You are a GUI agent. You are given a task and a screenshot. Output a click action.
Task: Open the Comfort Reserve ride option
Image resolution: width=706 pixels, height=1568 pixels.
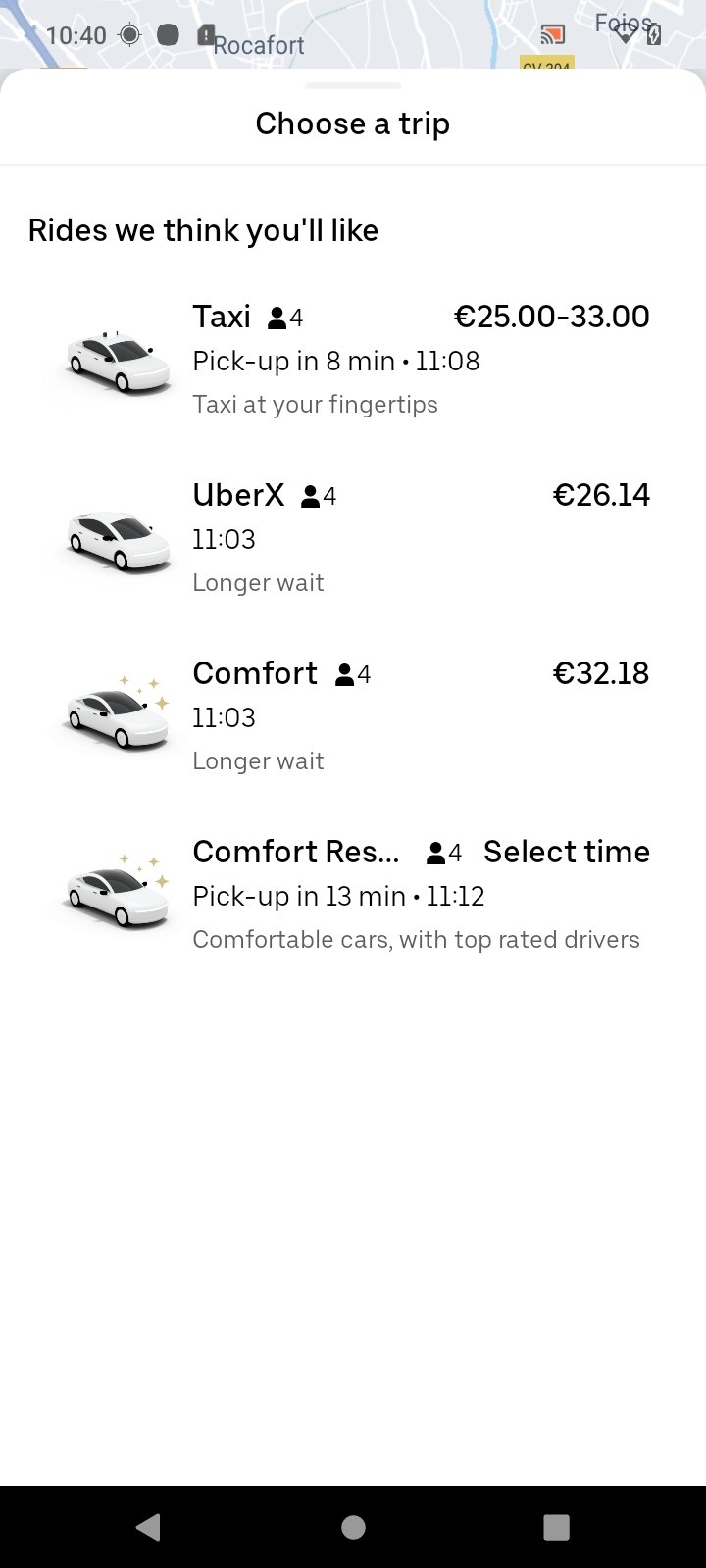[353, 895]
